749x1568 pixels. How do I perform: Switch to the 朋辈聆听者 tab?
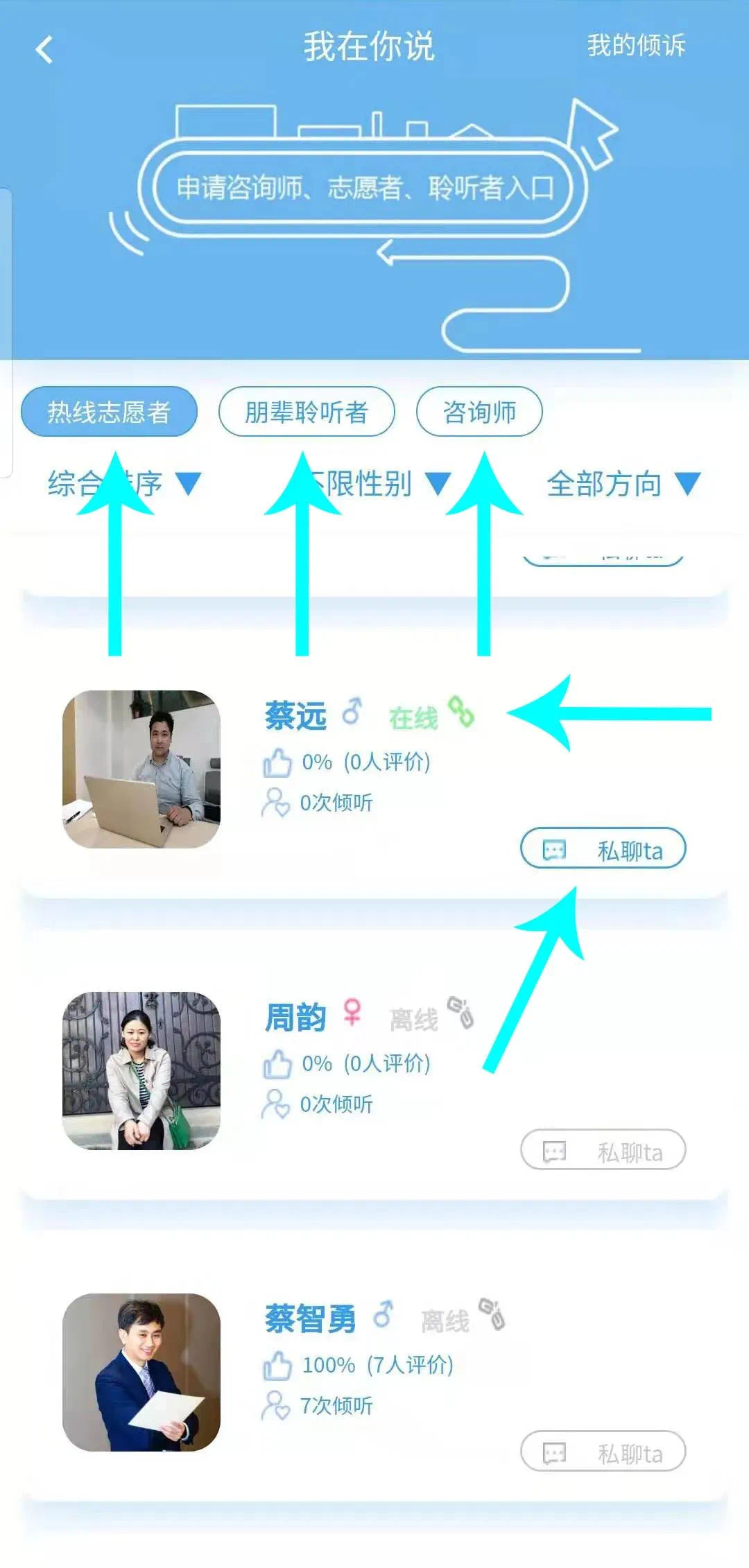[x=307, y=412]
